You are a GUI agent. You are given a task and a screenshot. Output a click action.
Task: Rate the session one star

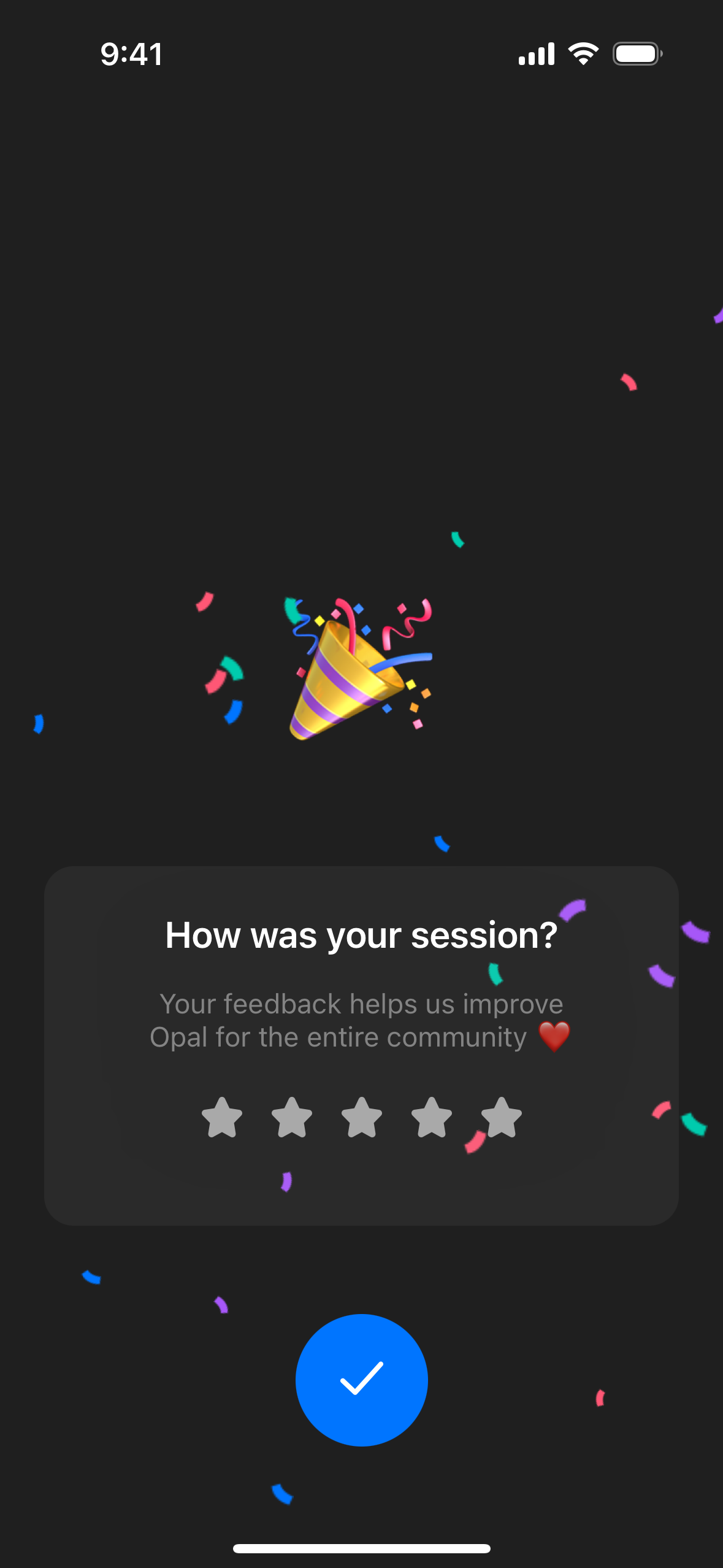(x=222, y=1117)
